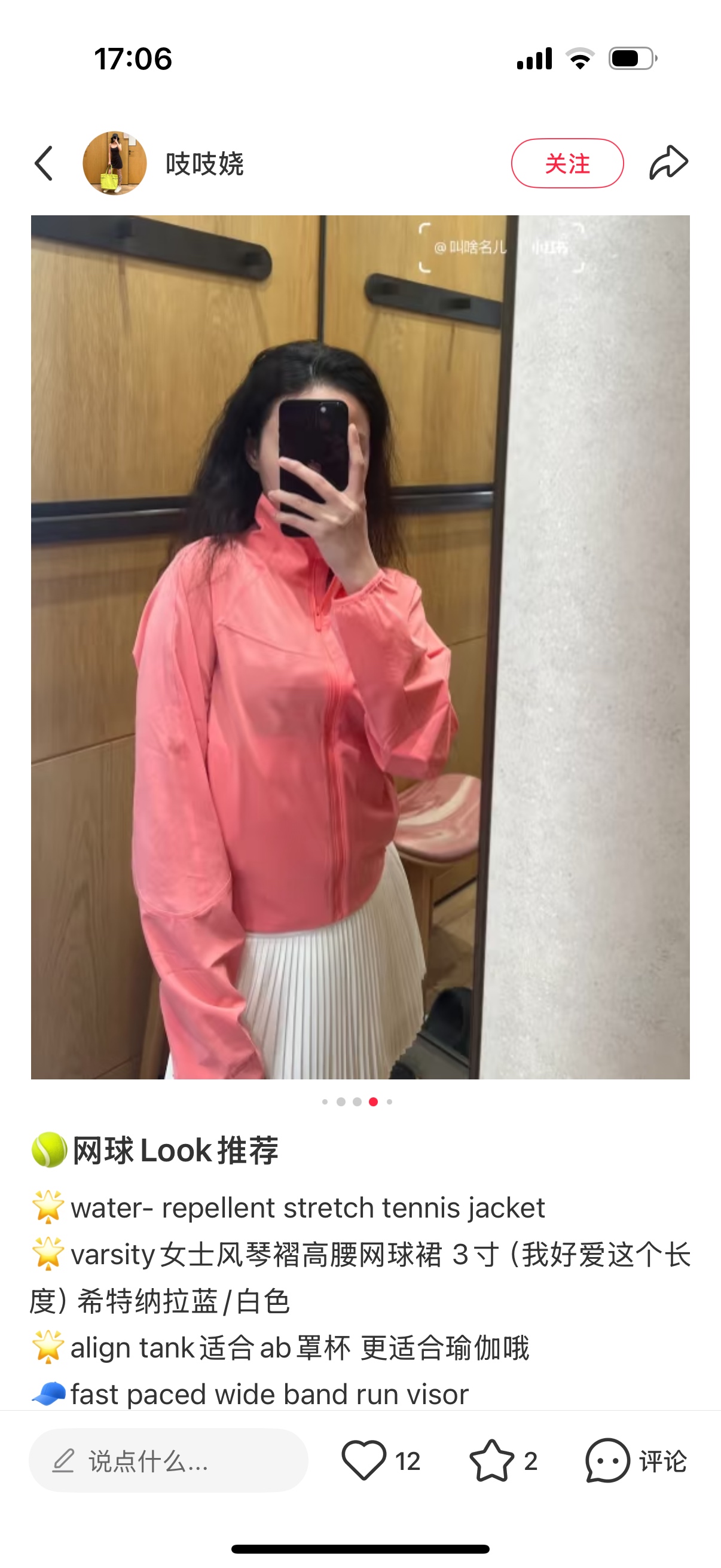Open the 吱吱娆 username link
721x1568 pixels.
[x=204, y=164]
